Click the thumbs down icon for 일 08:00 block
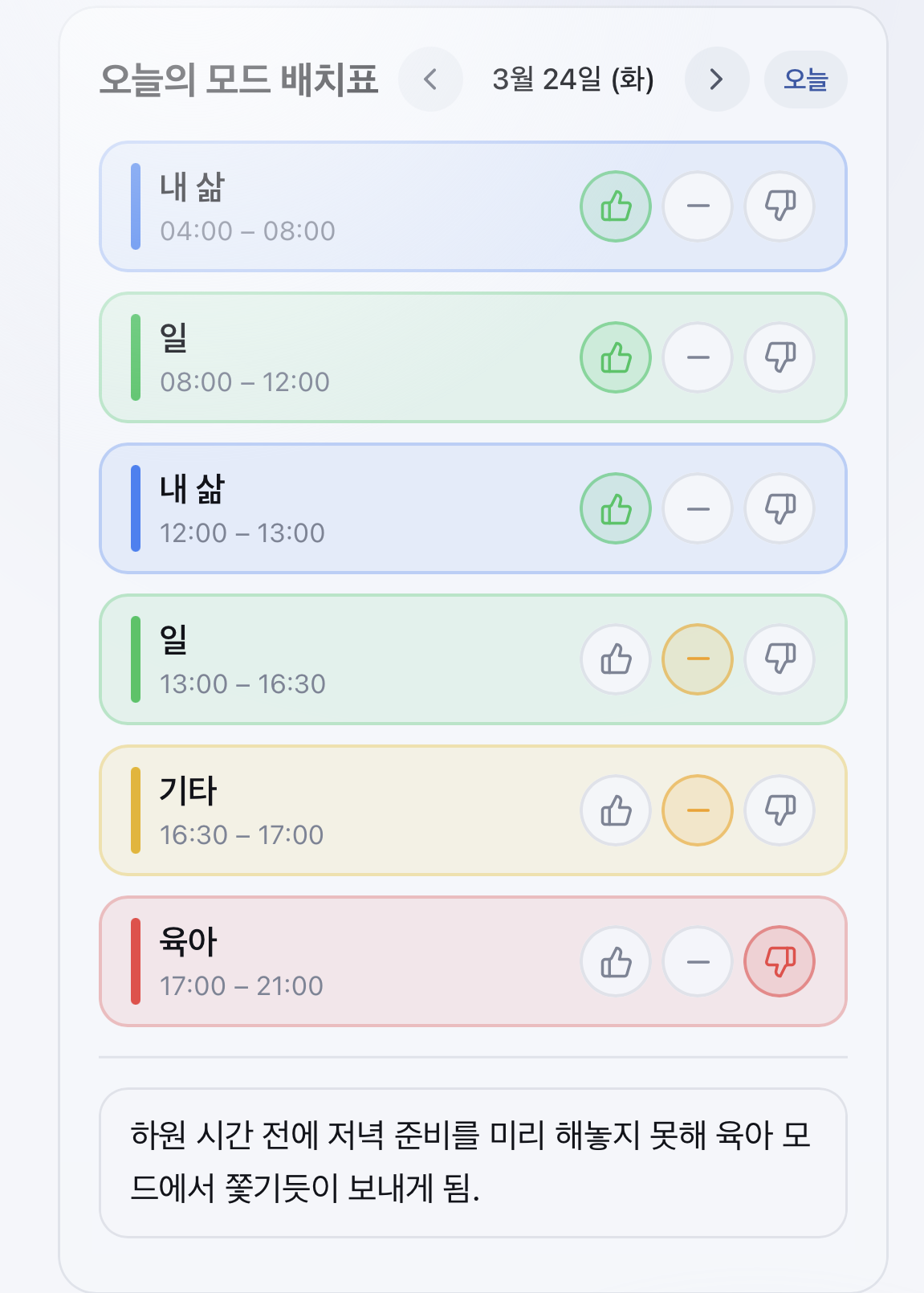This screenshot has height=1293, width=924. click(779, 357)
